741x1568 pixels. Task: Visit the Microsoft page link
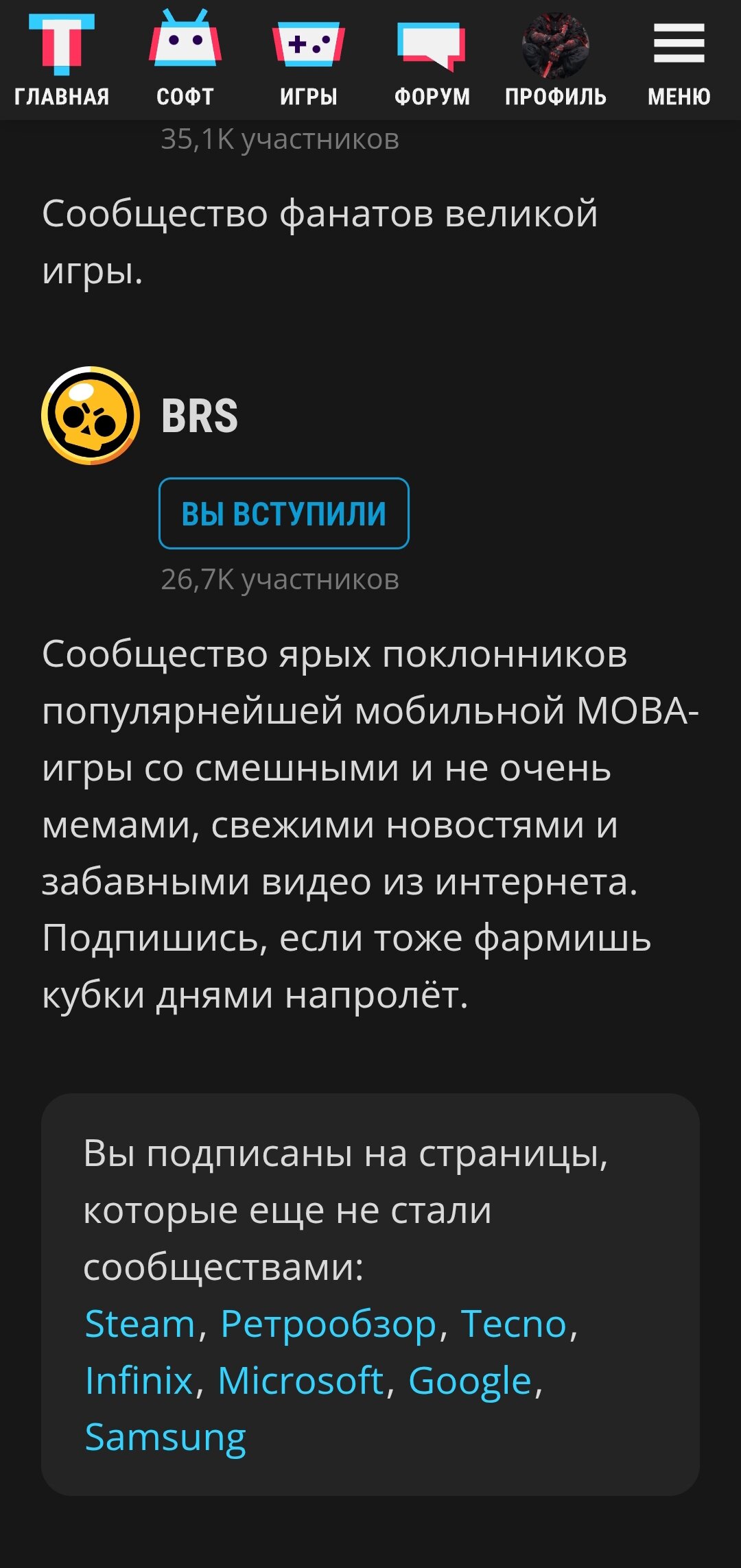click(301, 1381)
